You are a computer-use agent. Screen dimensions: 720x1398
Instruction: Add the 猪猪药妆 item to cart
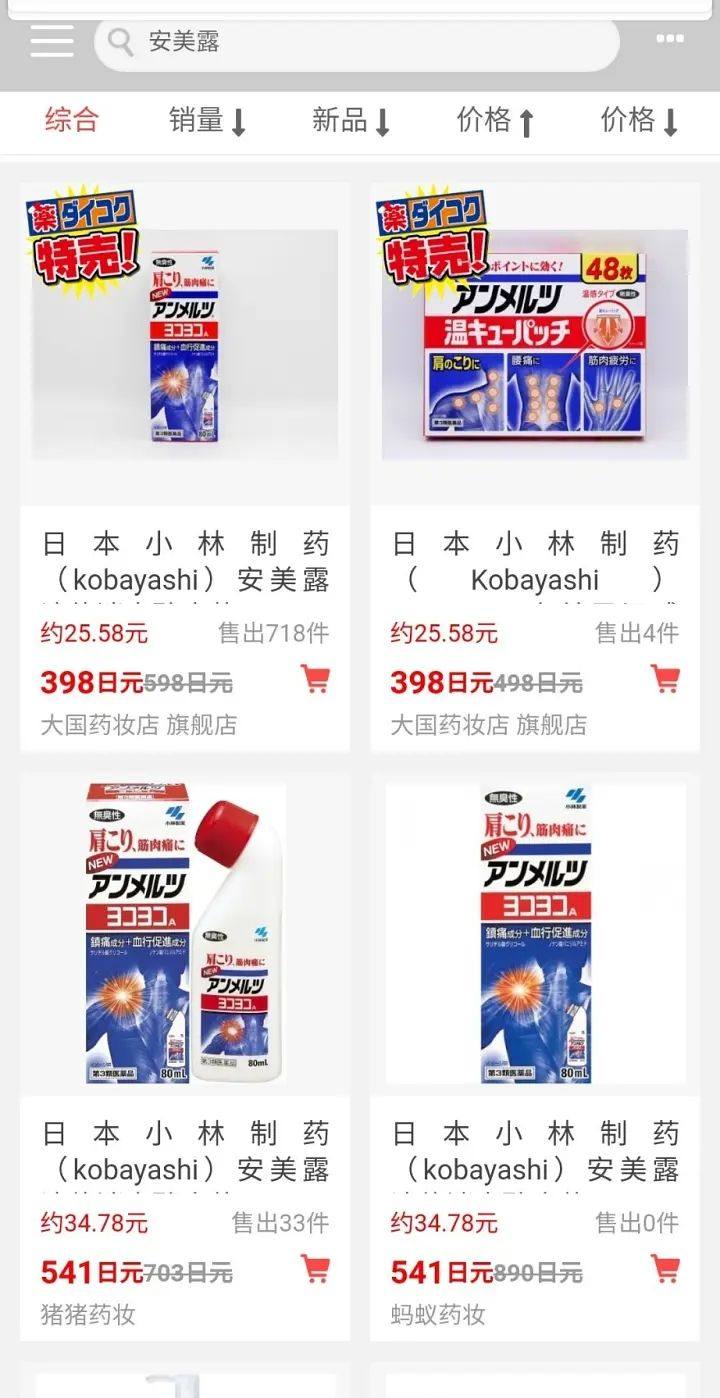(x=316, y=1270)
